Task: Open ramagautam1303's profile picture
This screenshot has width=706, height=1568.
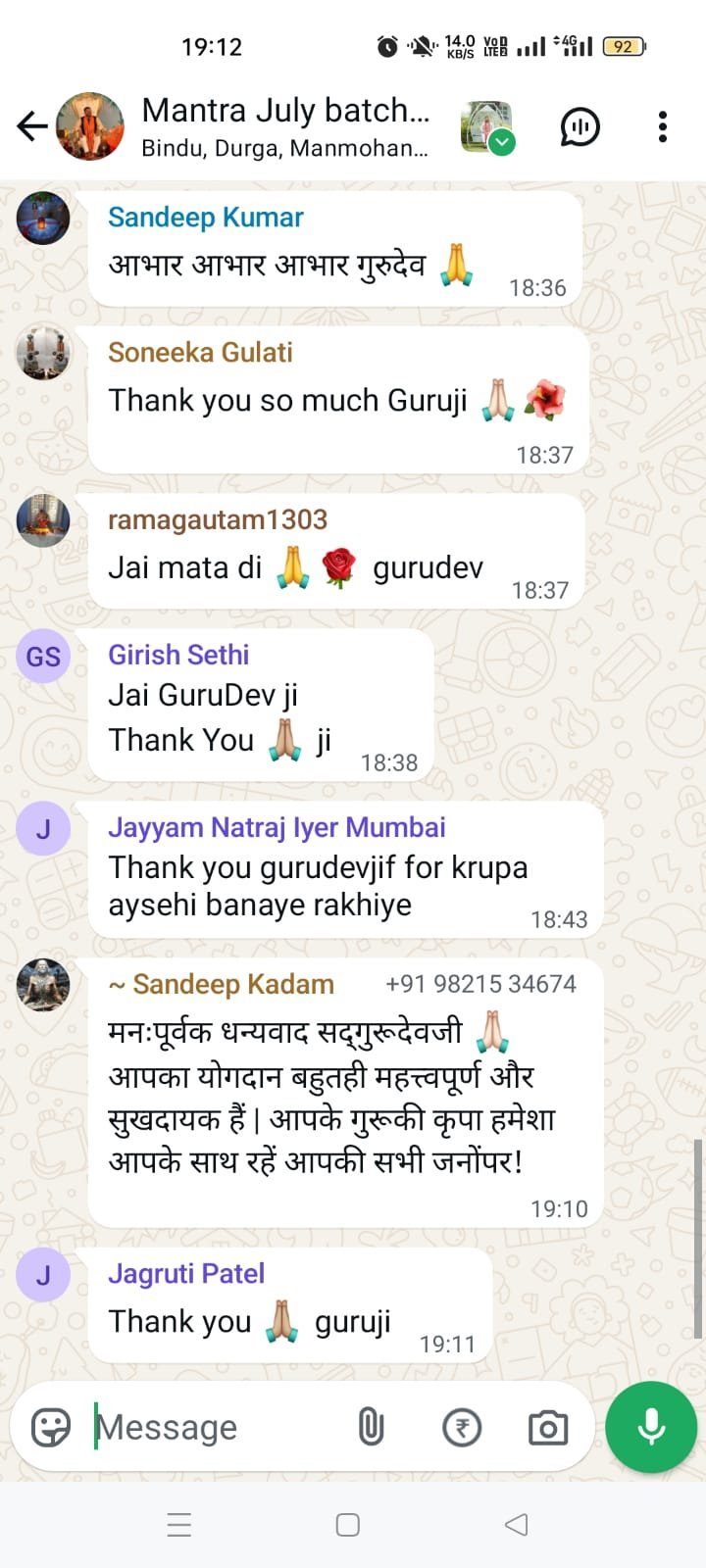Action: tap(43, 520)
